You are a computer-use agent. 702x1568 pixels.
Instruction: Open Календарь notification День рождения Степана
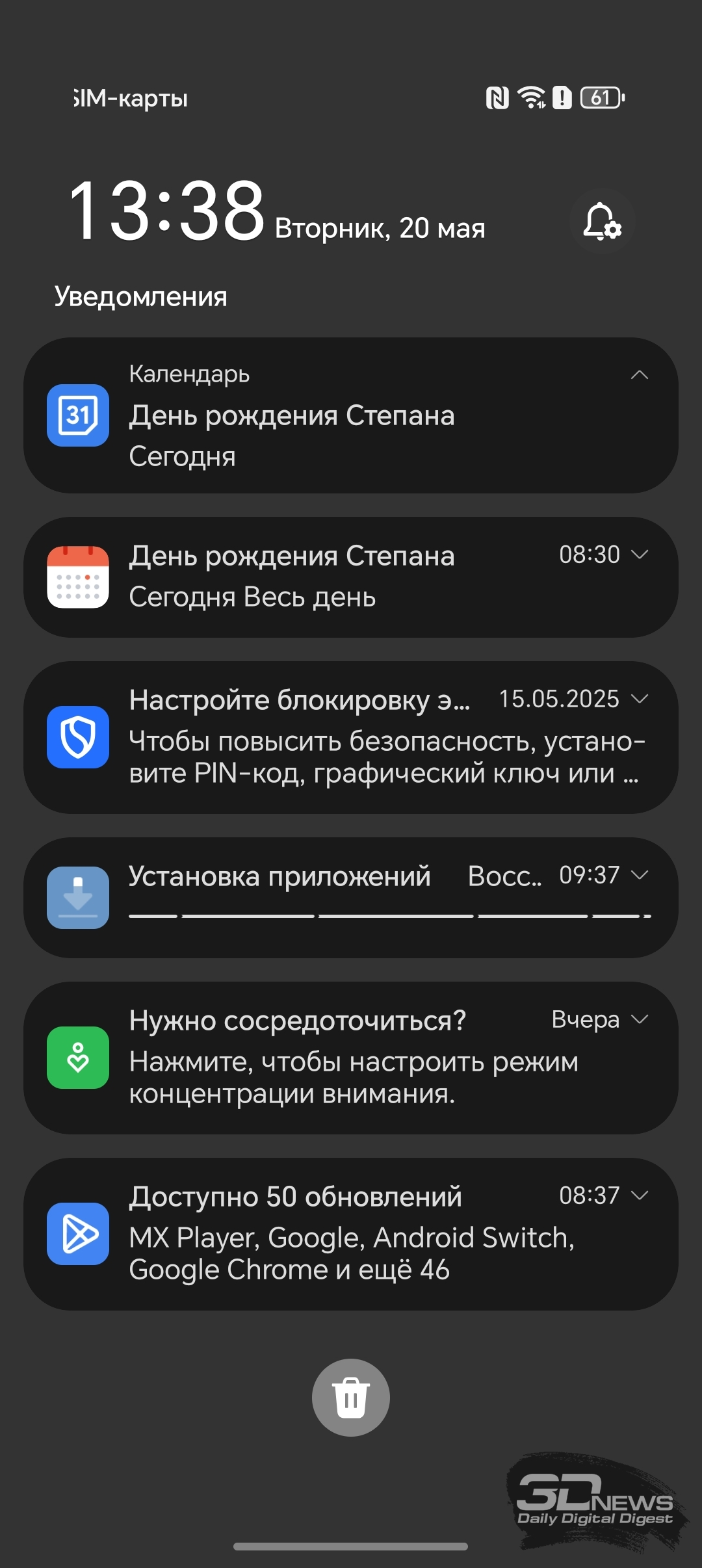pos(351,415)
